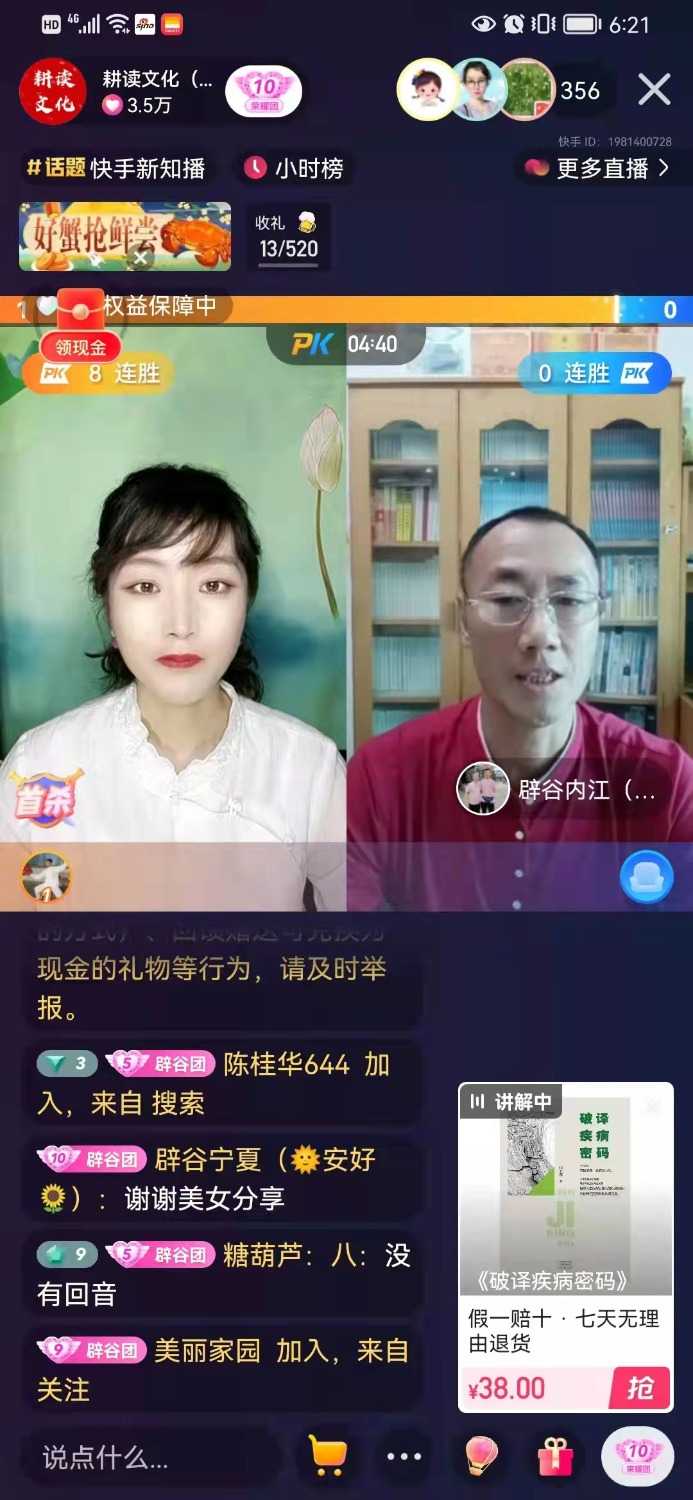This screenshot has width=693, height=1500.
Task: Open the gift panel
Action: 555,1457
